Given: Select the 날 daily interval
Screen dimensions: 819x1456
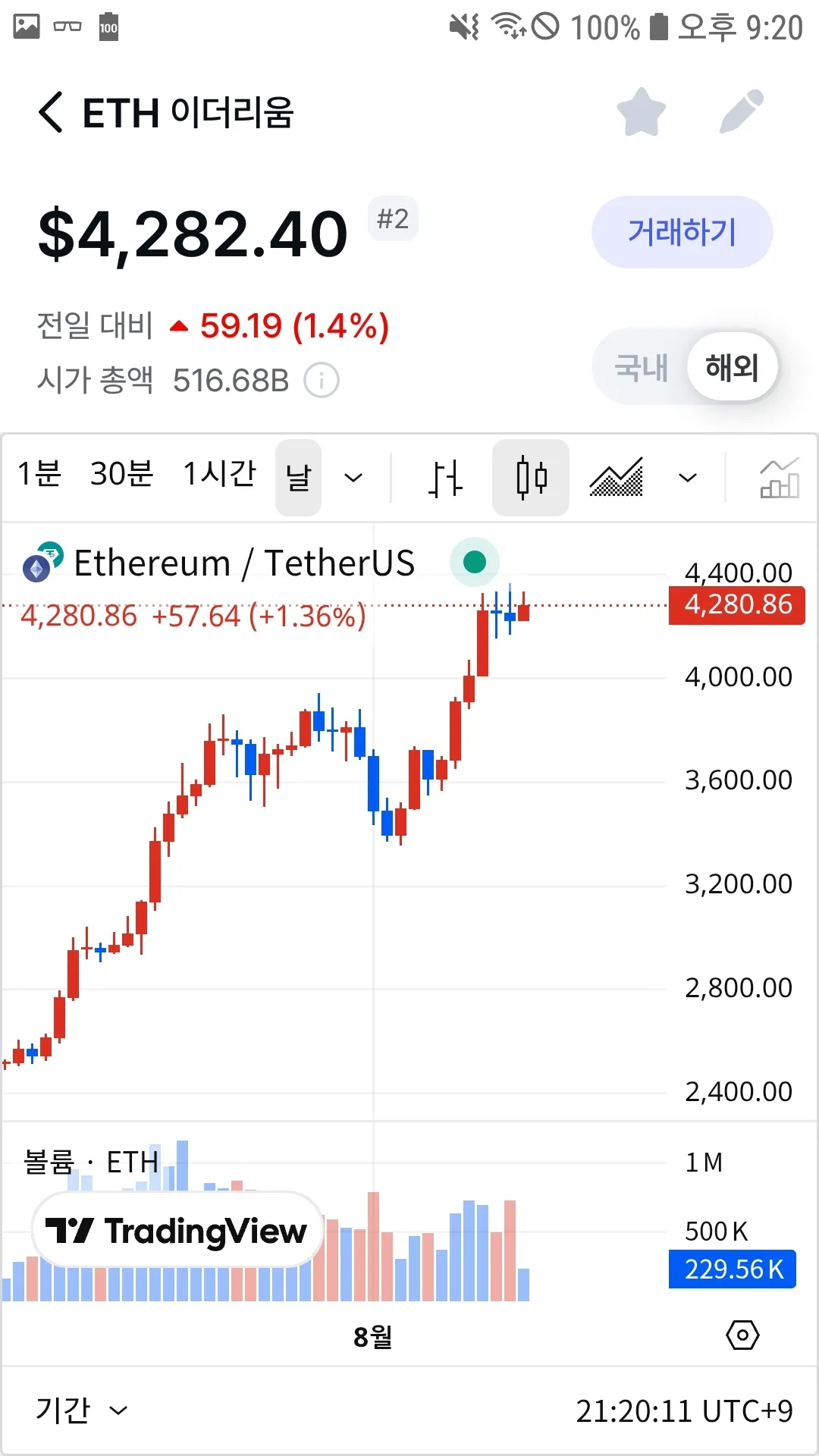Looking at the screenshot, I should tap(298, 477).
